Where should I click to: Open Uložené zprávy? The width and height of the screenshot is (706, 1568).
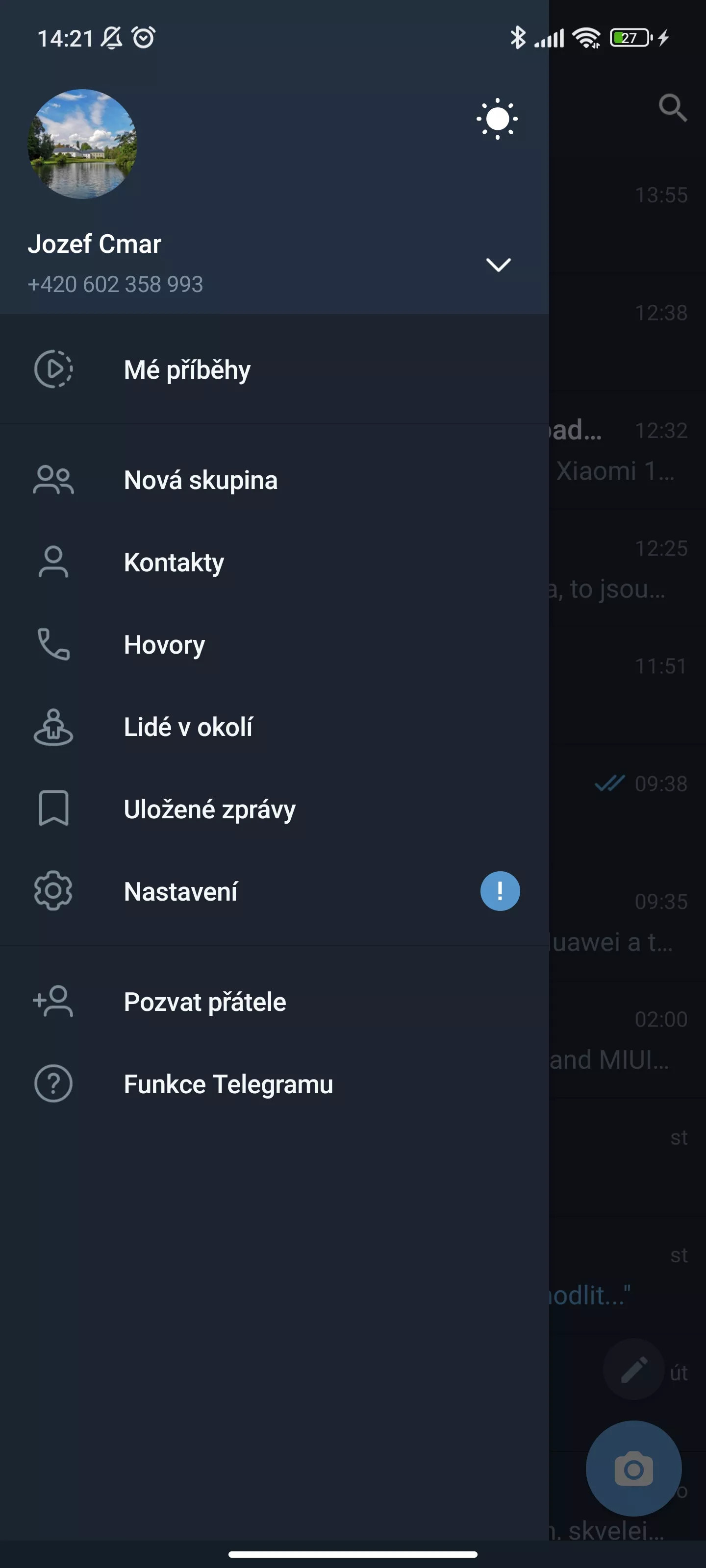click(x=274, y=809)
